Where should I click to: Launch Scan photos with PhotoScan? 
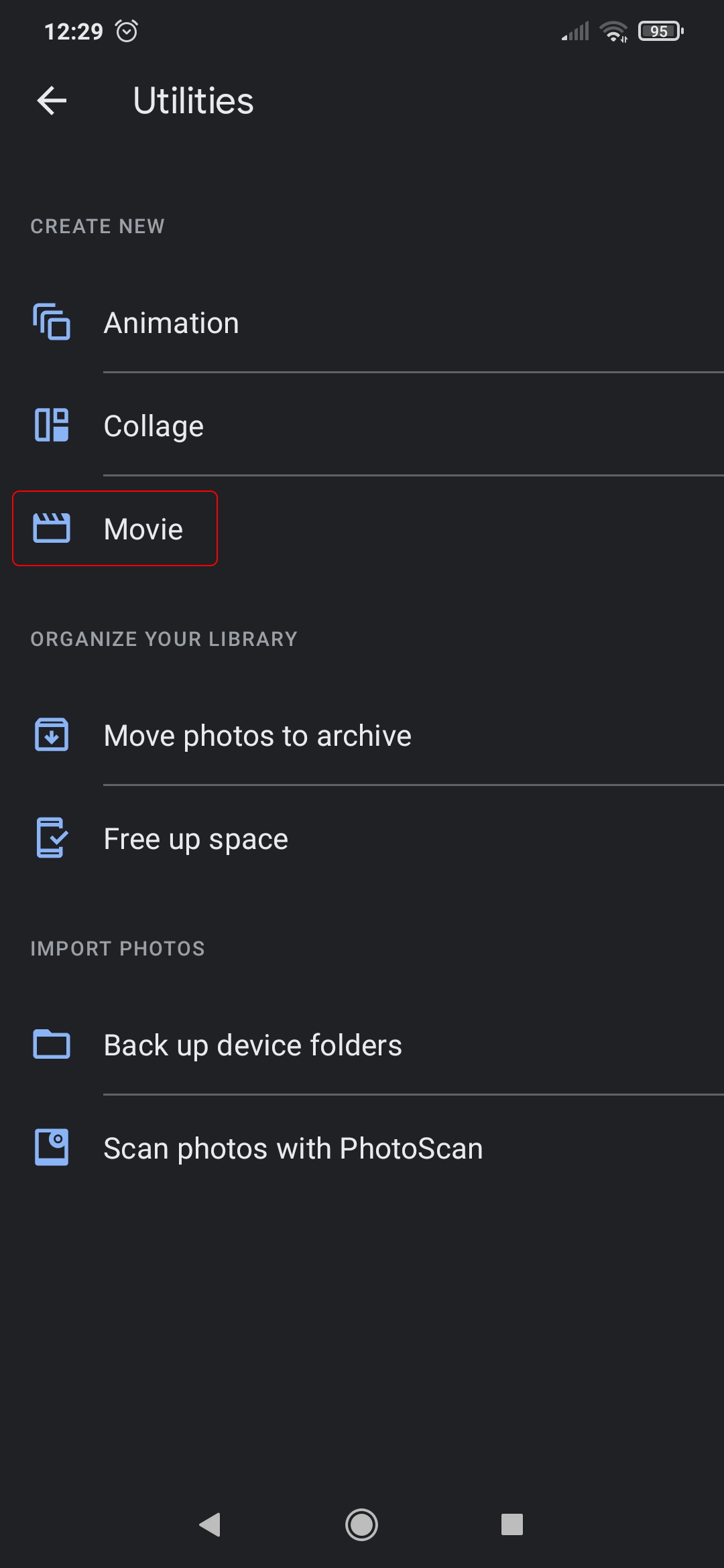362,1148
